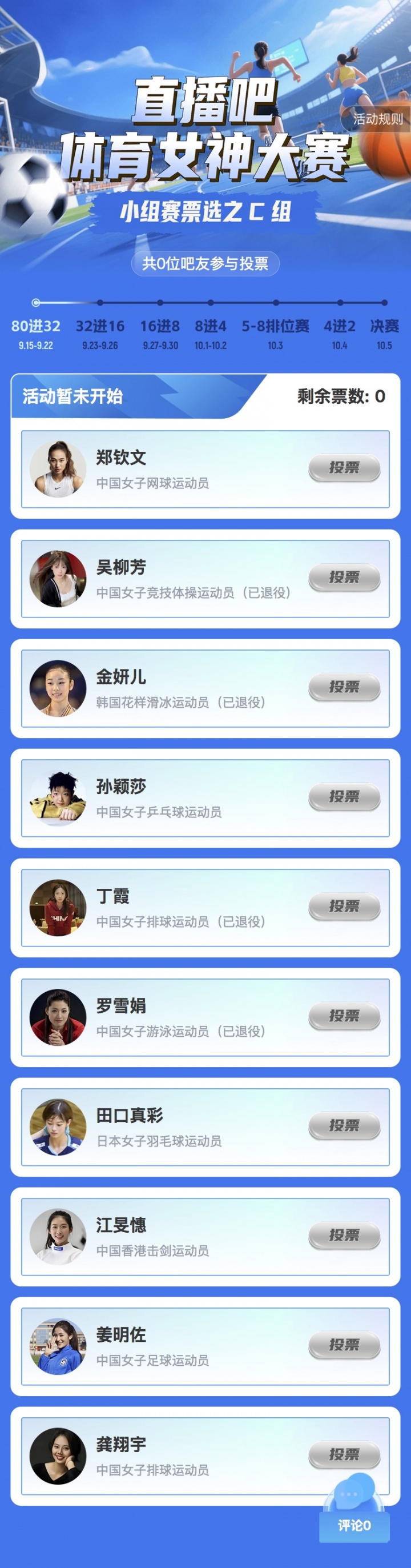Give 孙颖莎 a vote
The height and width of the screenshot is (1568, 411).
pos(344,796)
